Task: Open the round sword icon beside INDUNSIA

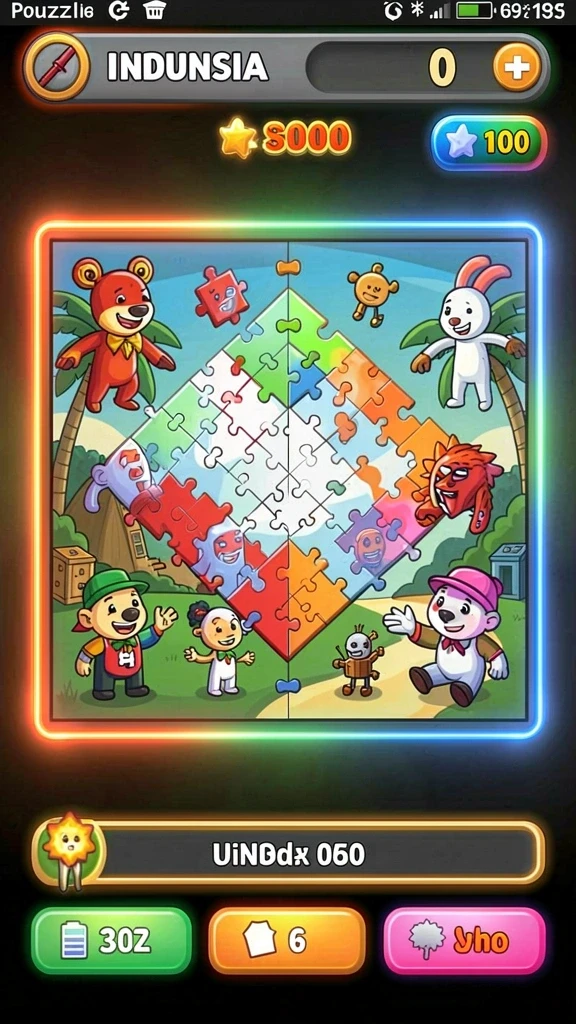Action: pyautogui.click(x=57, y=67)
